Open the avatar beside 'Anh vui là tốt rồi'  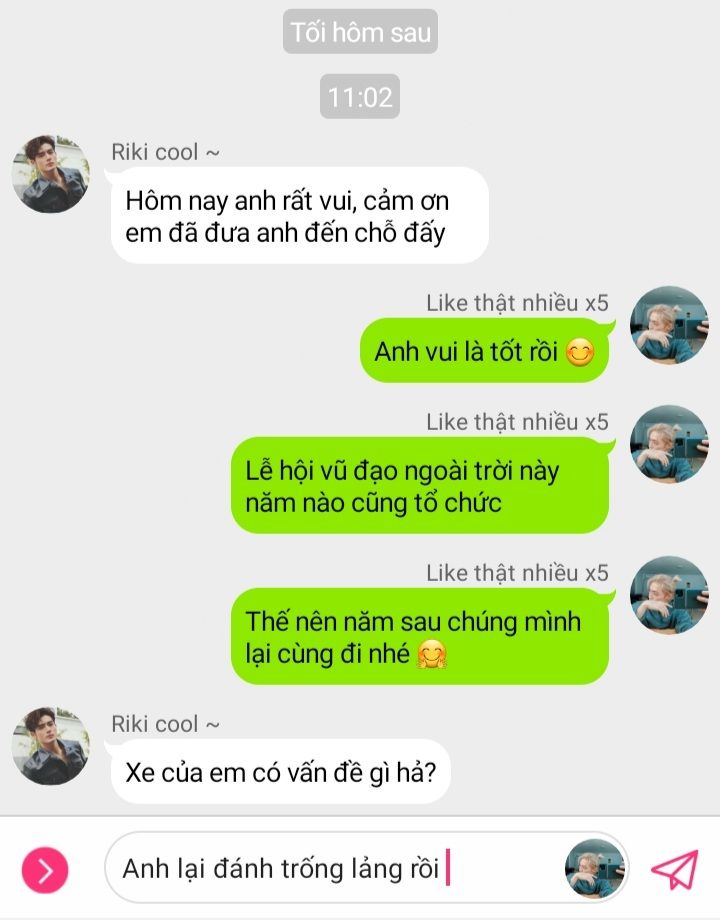click(x=669, y=326)
